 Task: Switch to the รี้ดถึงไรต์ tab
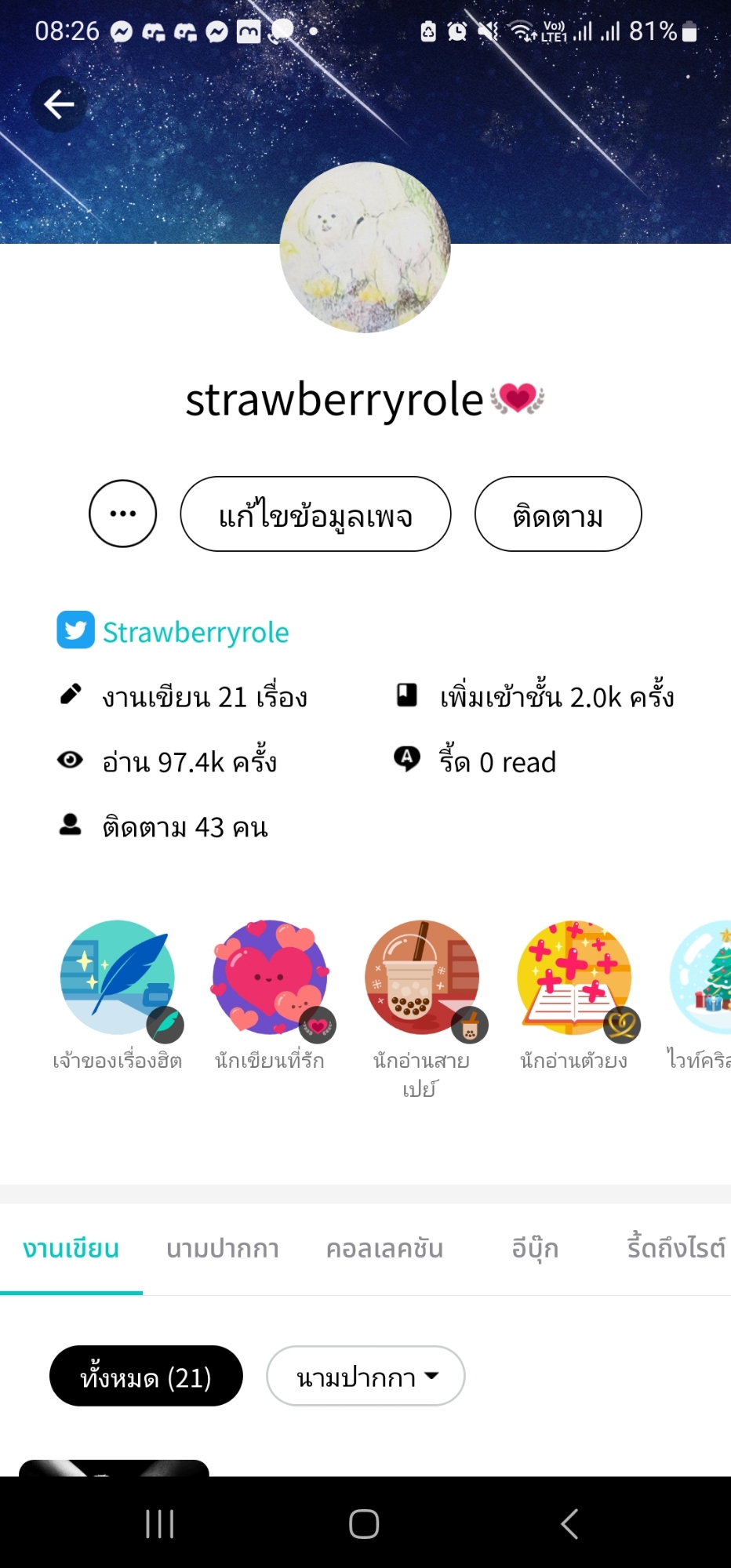[676, 1248]
